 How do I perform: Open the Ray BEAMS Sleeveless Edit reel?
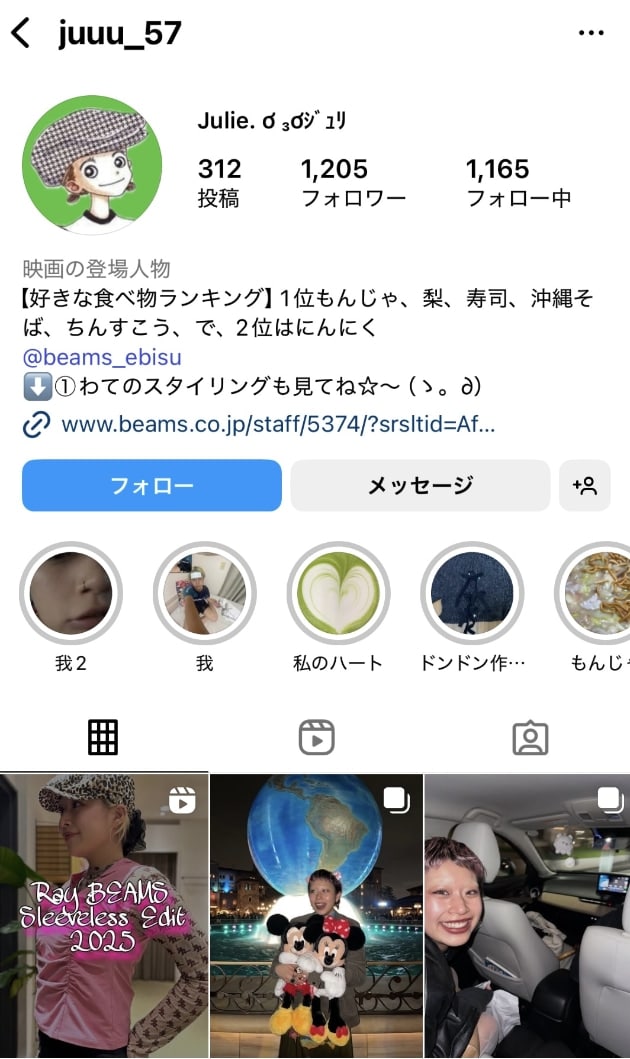click(x=104, y=915)
